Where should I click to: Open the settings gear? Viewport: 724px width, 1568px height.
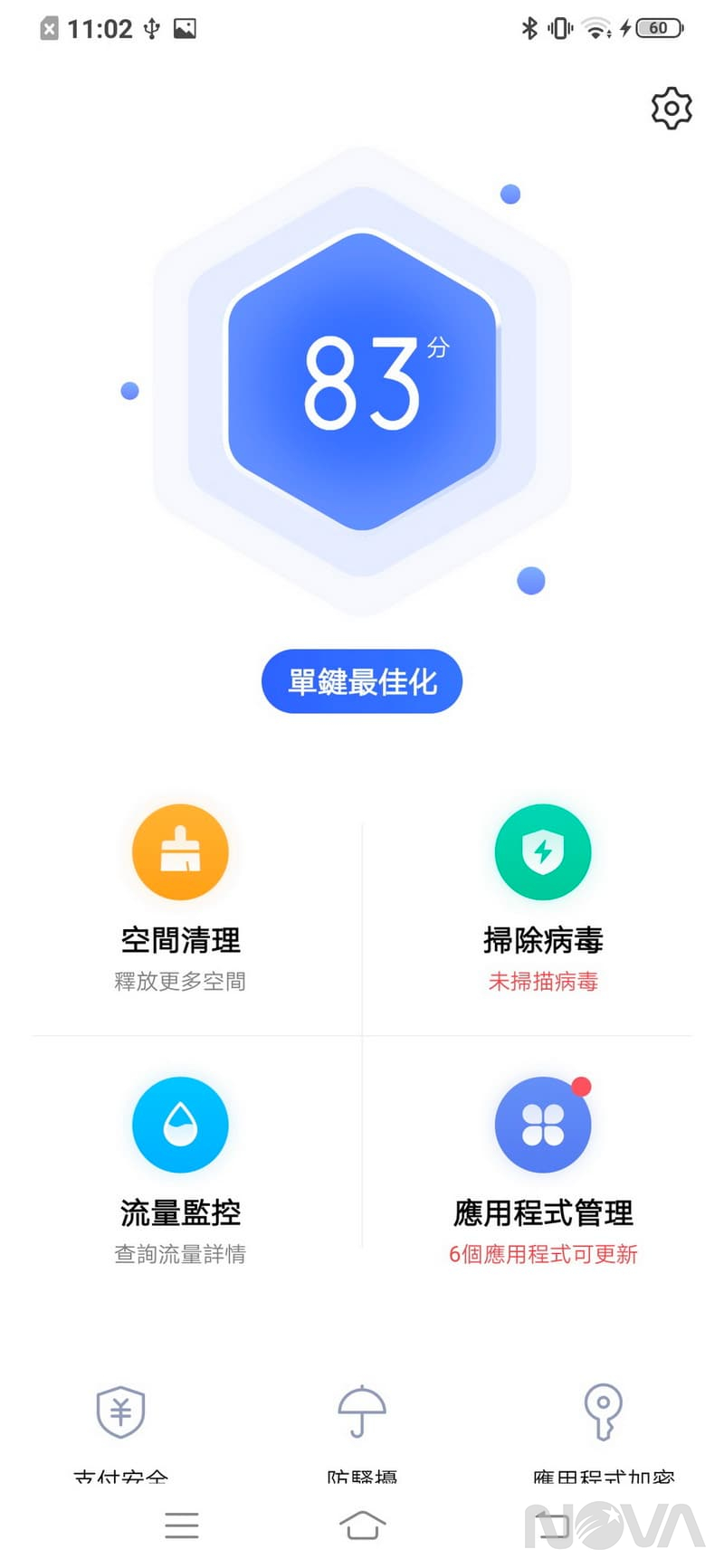click(x=671, y=108)
